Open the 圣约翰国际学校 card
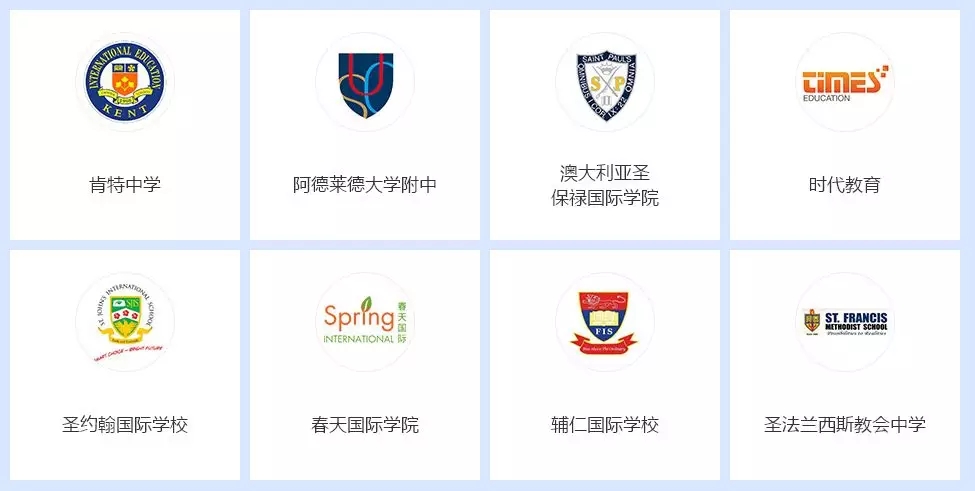The height and width of the screenshot is (491, 975). click(125, 365)
